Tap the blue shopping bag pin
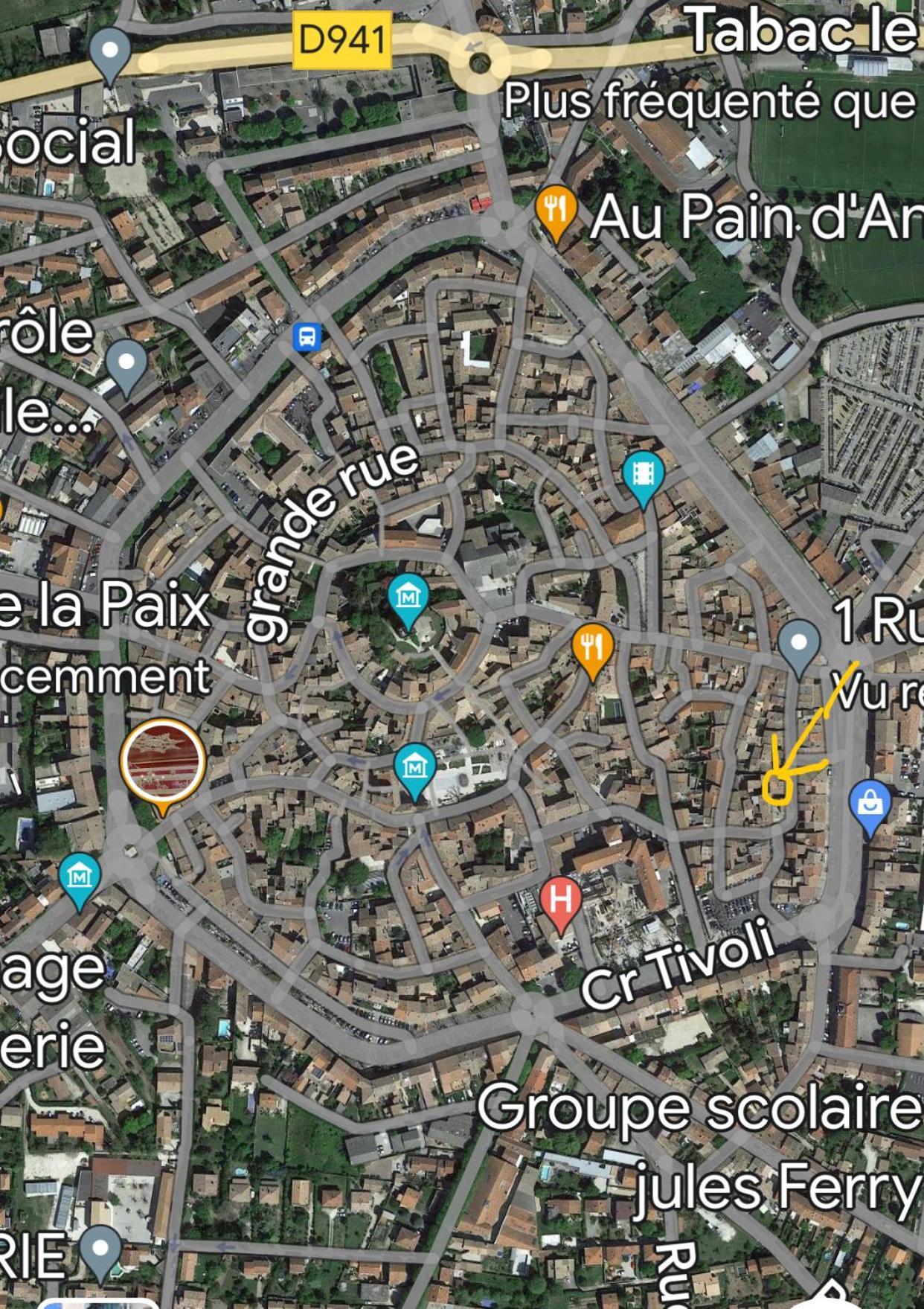 click(870, 804)
